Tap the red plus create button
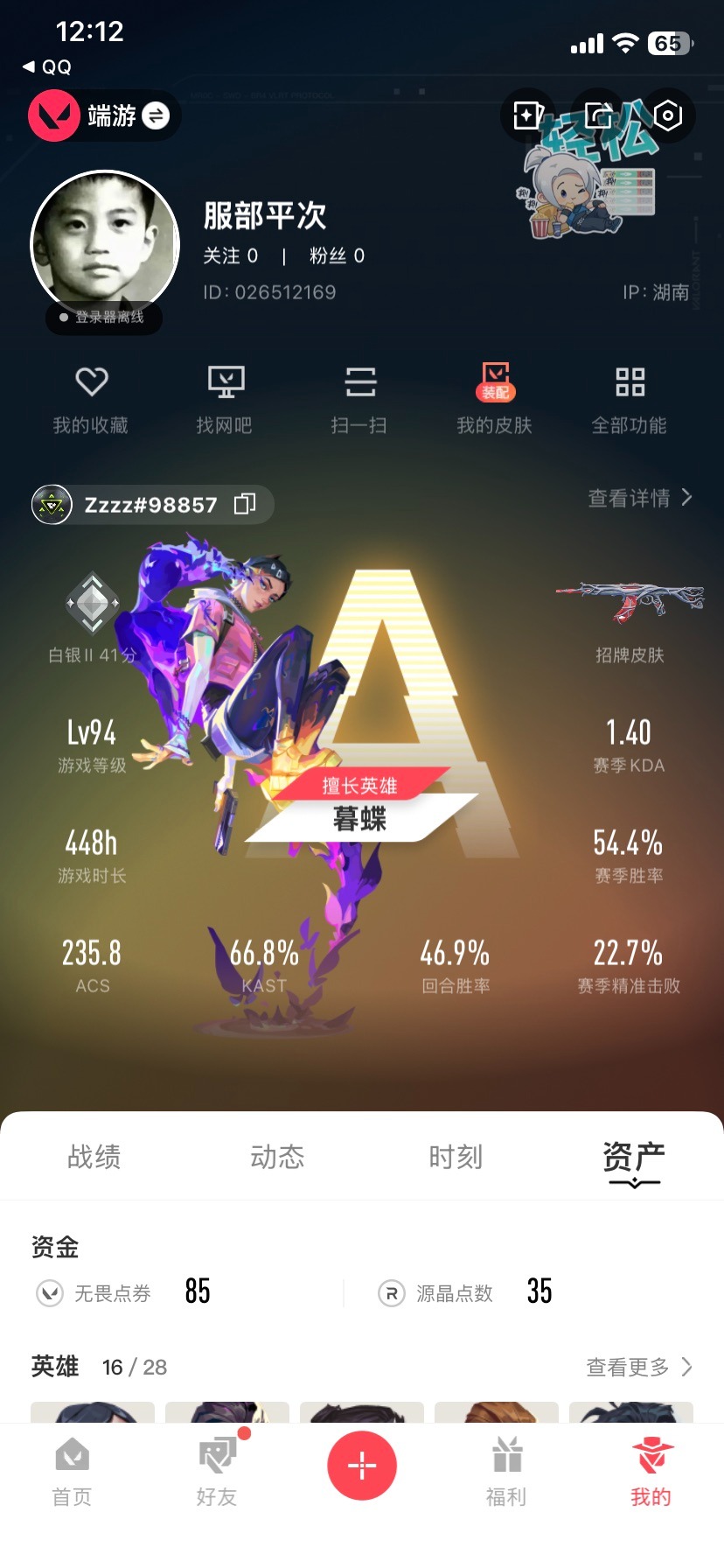The image size is (724, 1568). coord(362,1466)
